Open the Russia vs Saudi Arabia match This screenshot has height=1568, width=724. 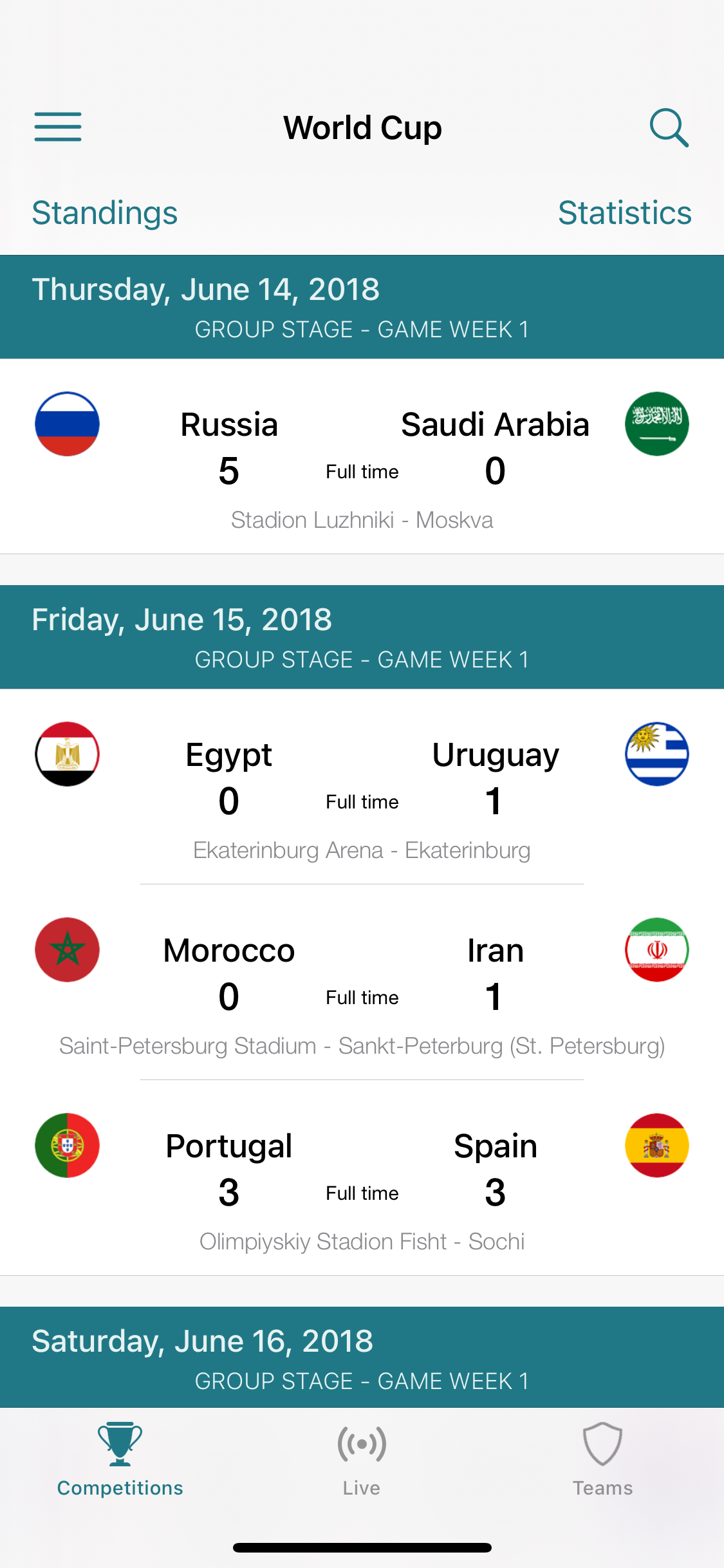pyautogui.click(x=362, y=456)
